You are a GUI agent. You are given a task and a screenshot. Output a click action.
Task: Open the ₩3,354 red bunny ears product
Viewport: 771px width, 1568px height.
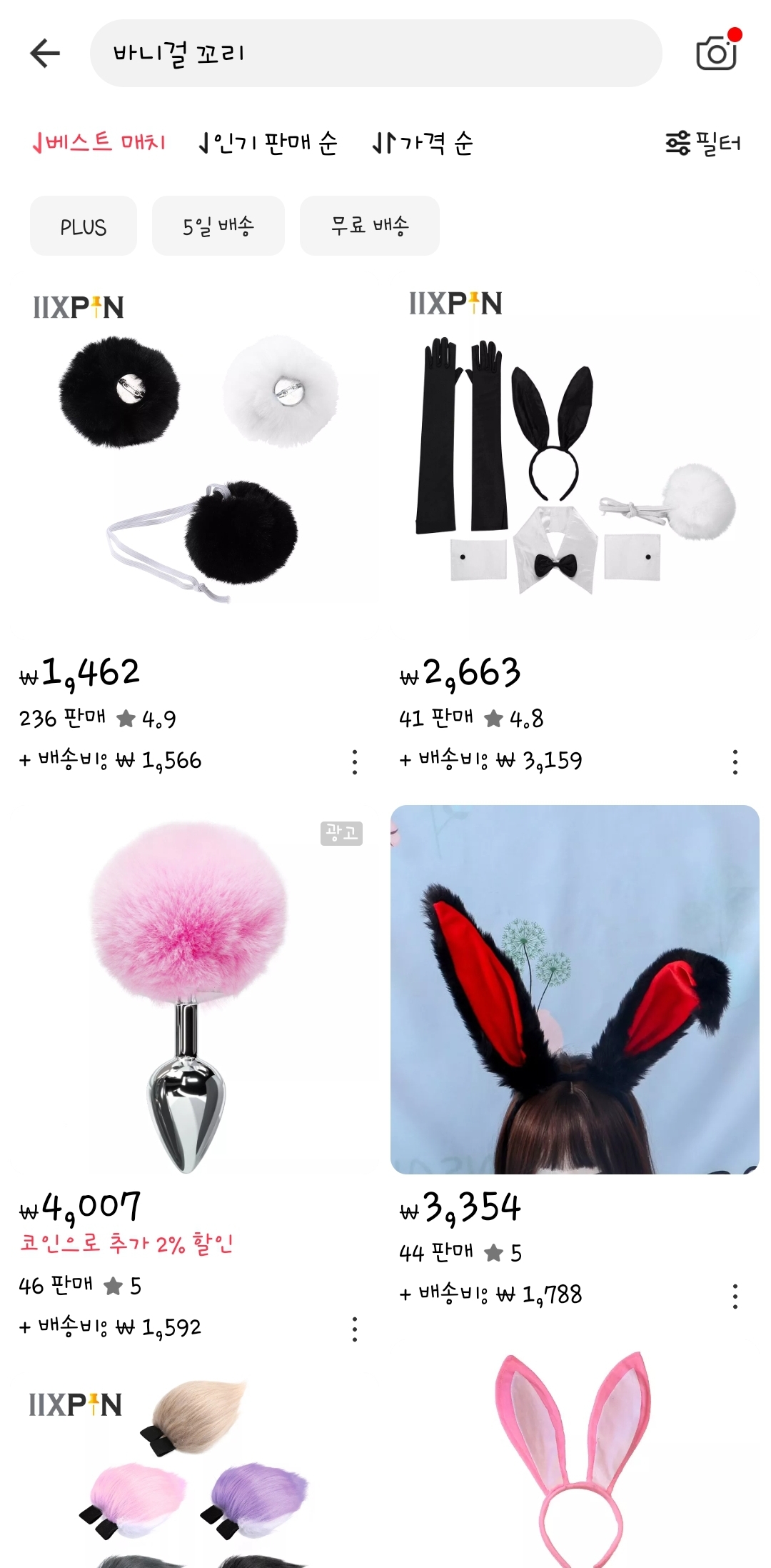[575, 989]
